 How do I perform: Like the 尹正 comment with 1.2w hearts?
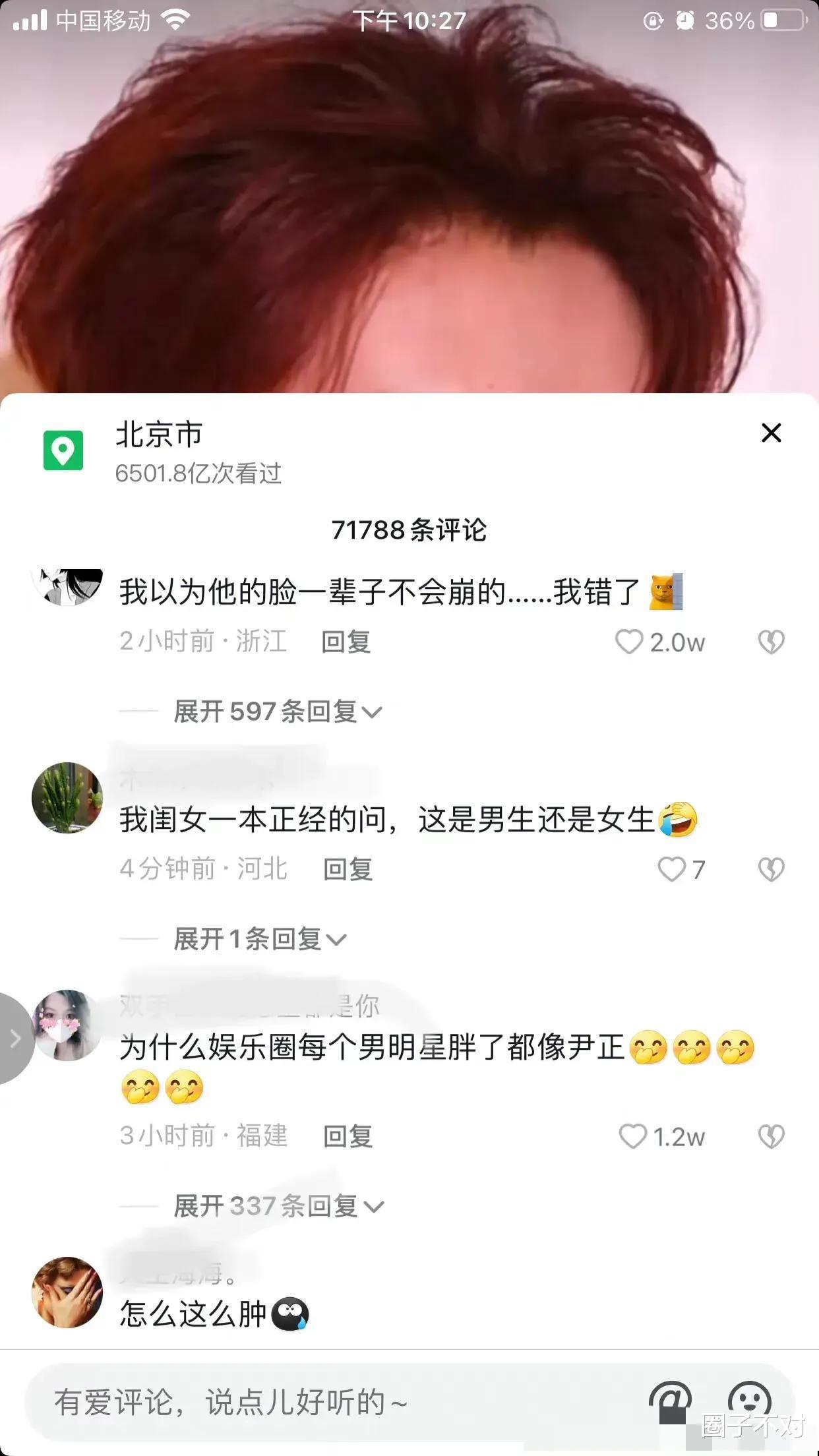pyautogui.click(x=635, y=1136)
